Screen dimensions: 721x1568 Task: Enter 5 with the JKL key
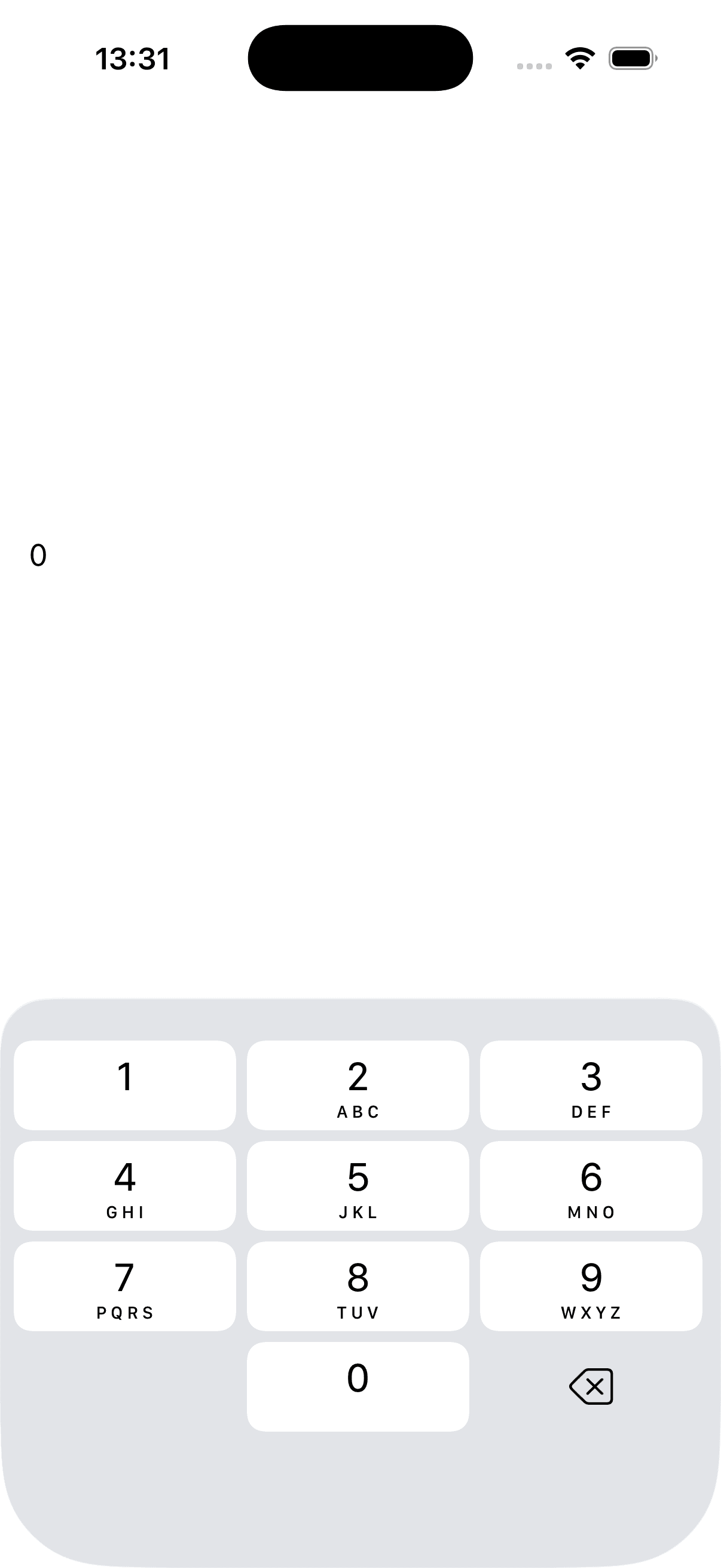pos(358,1185)
